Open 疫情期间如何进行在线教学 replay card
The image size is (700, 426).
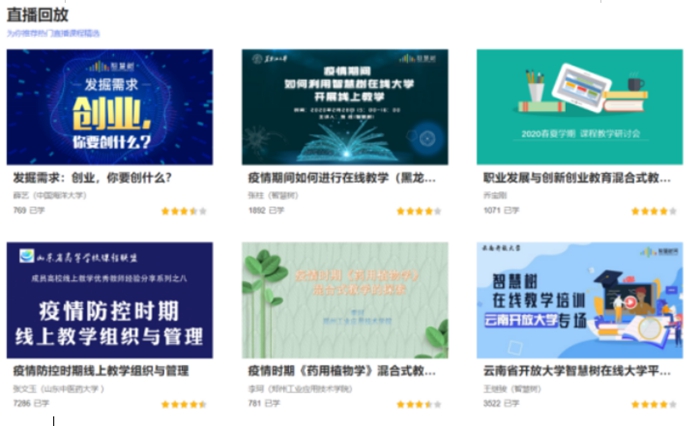[344, 107]
